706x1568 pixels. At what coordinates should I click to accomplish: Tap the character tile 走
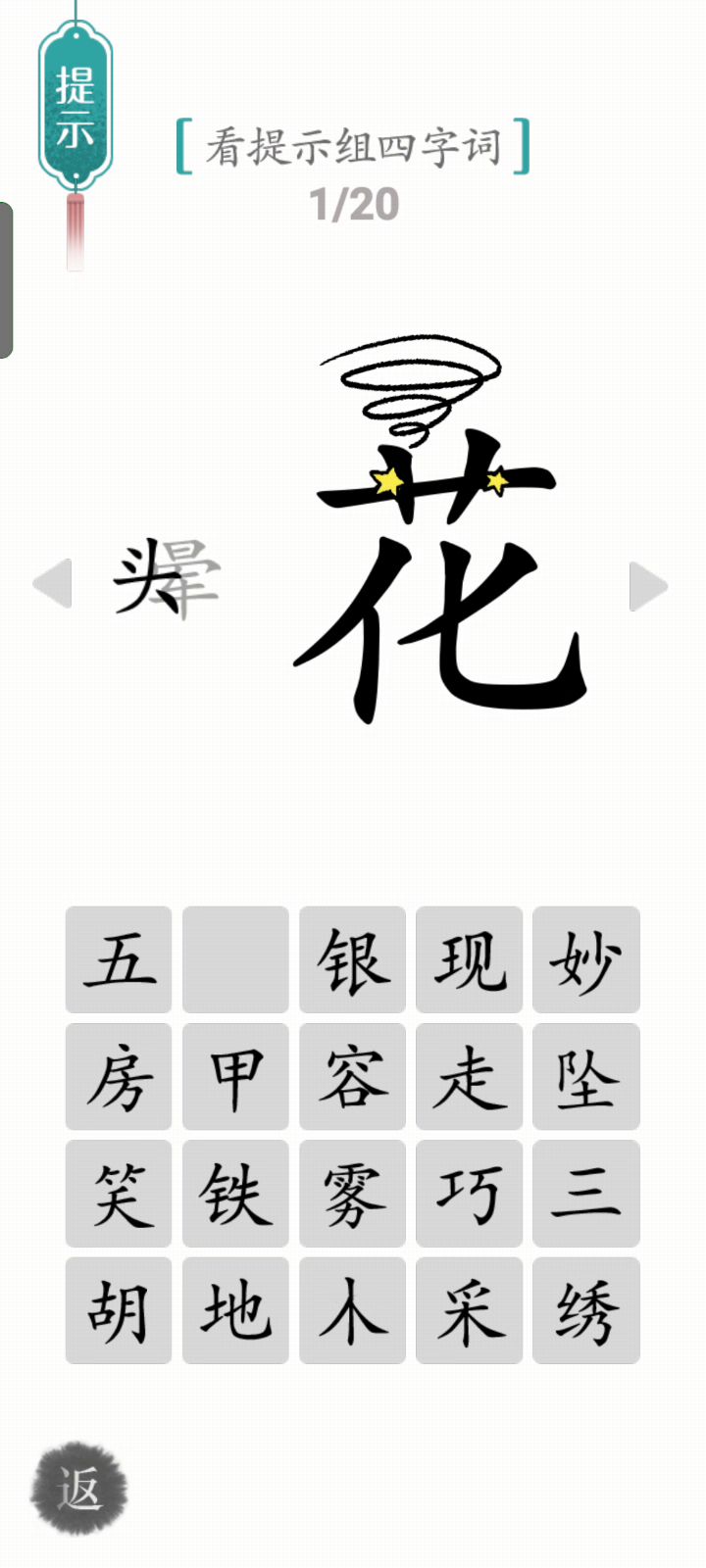[x=469, y=1076]
